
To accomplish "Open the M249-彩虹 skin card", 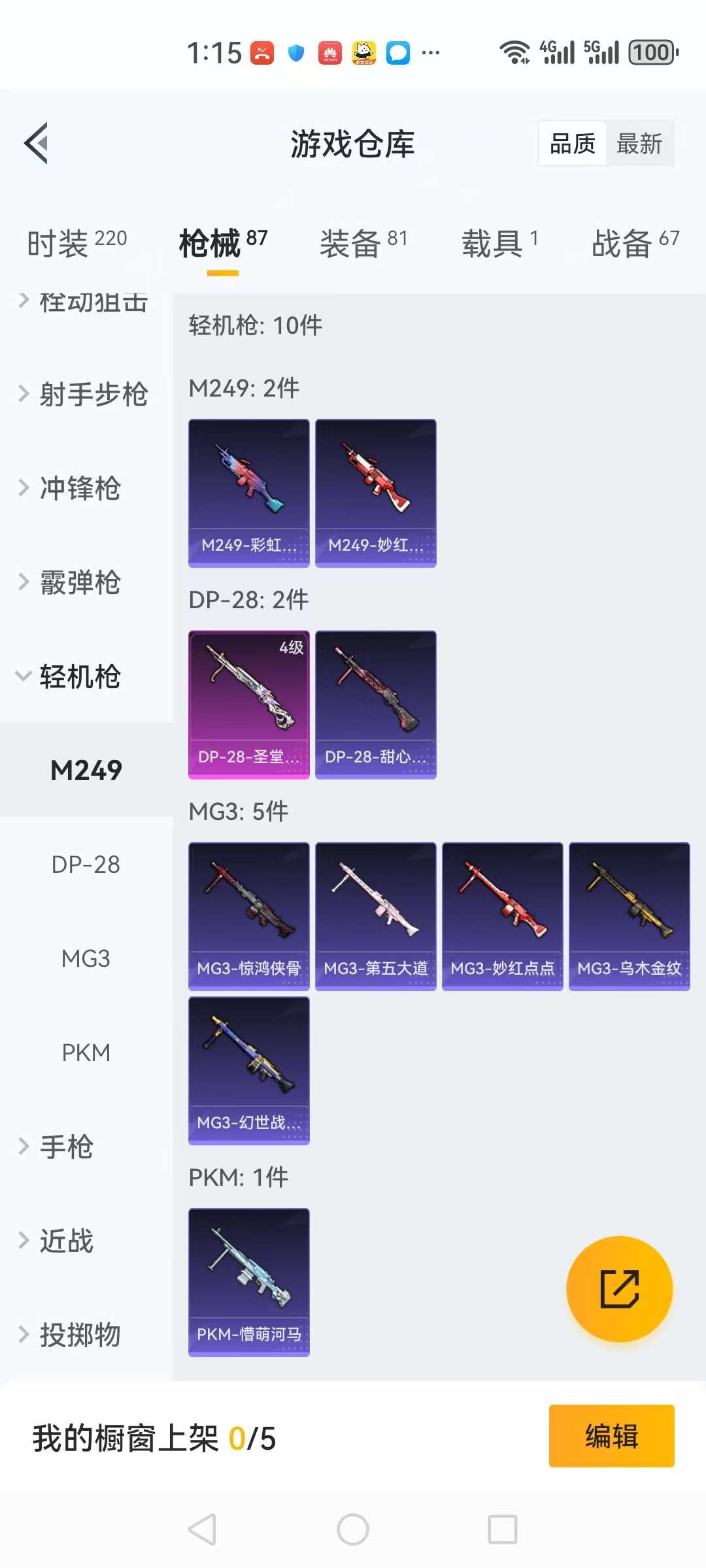I will click(249, 493).
